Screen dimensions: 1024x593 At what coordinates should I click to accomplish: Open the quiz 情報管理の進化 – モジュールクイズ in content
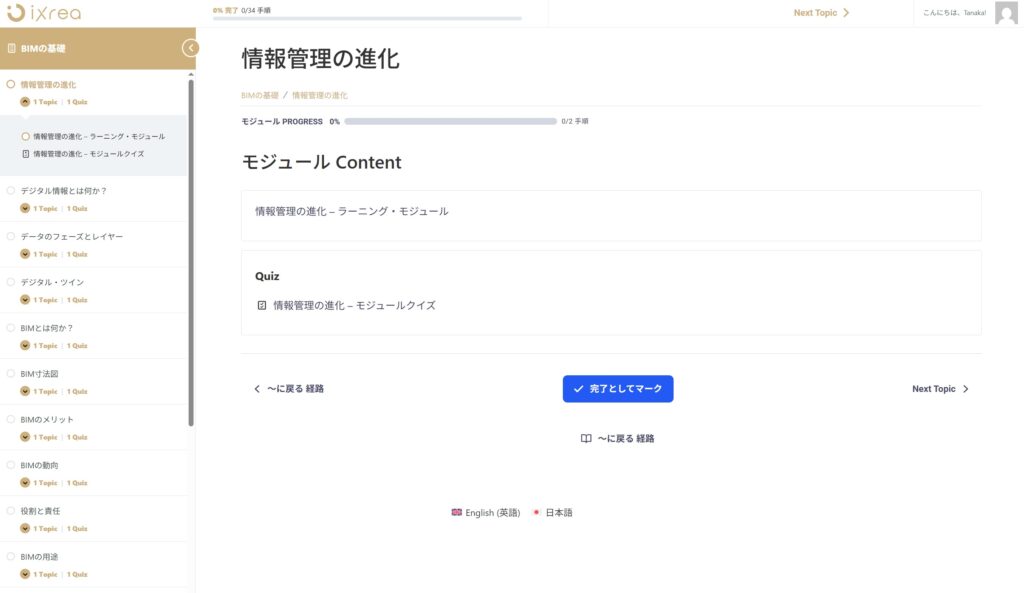pos(354,305)
